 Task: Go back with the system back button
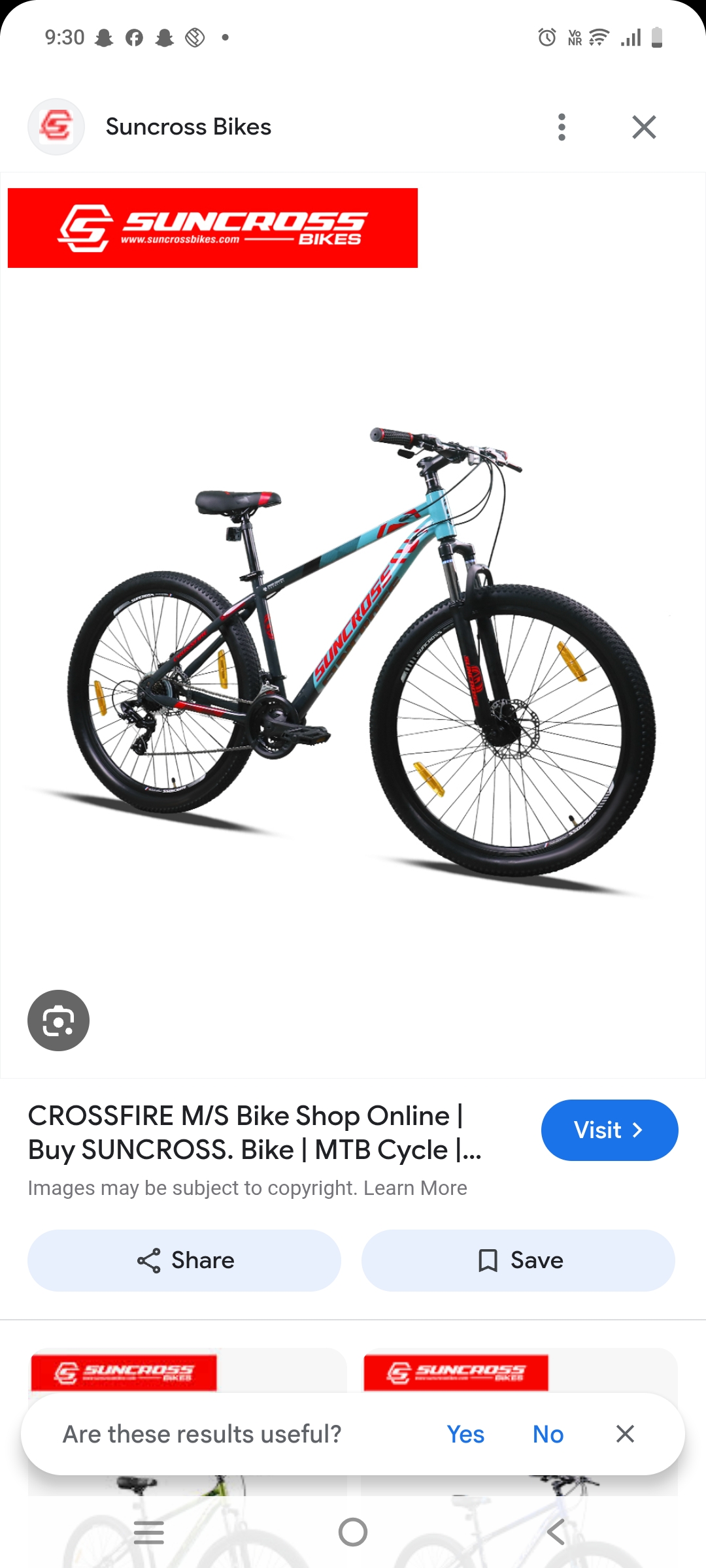(556, 1532)
